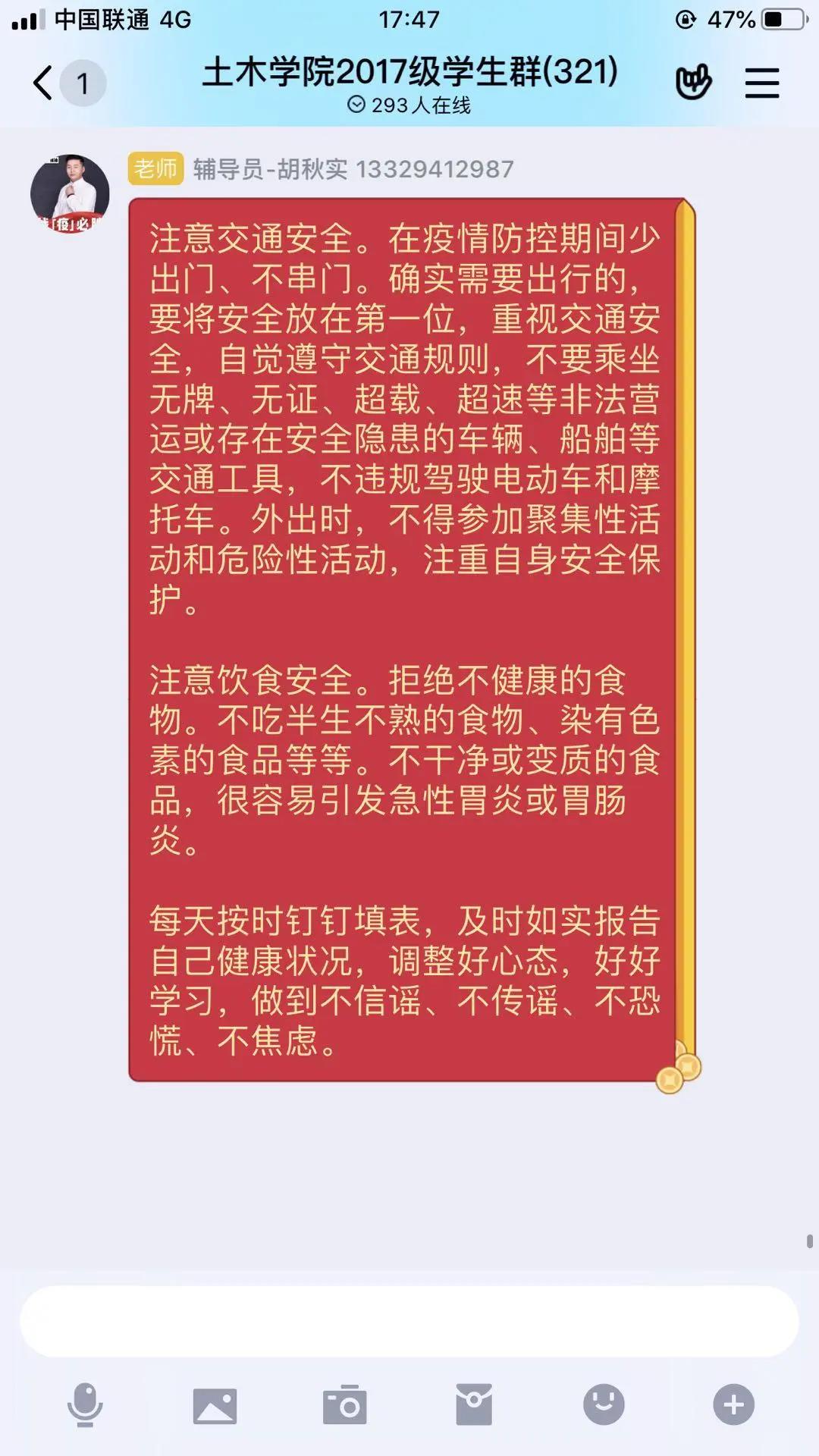Send a red packet
The height and width of the screenshot is (1456, 819).
click(474, 1404)
